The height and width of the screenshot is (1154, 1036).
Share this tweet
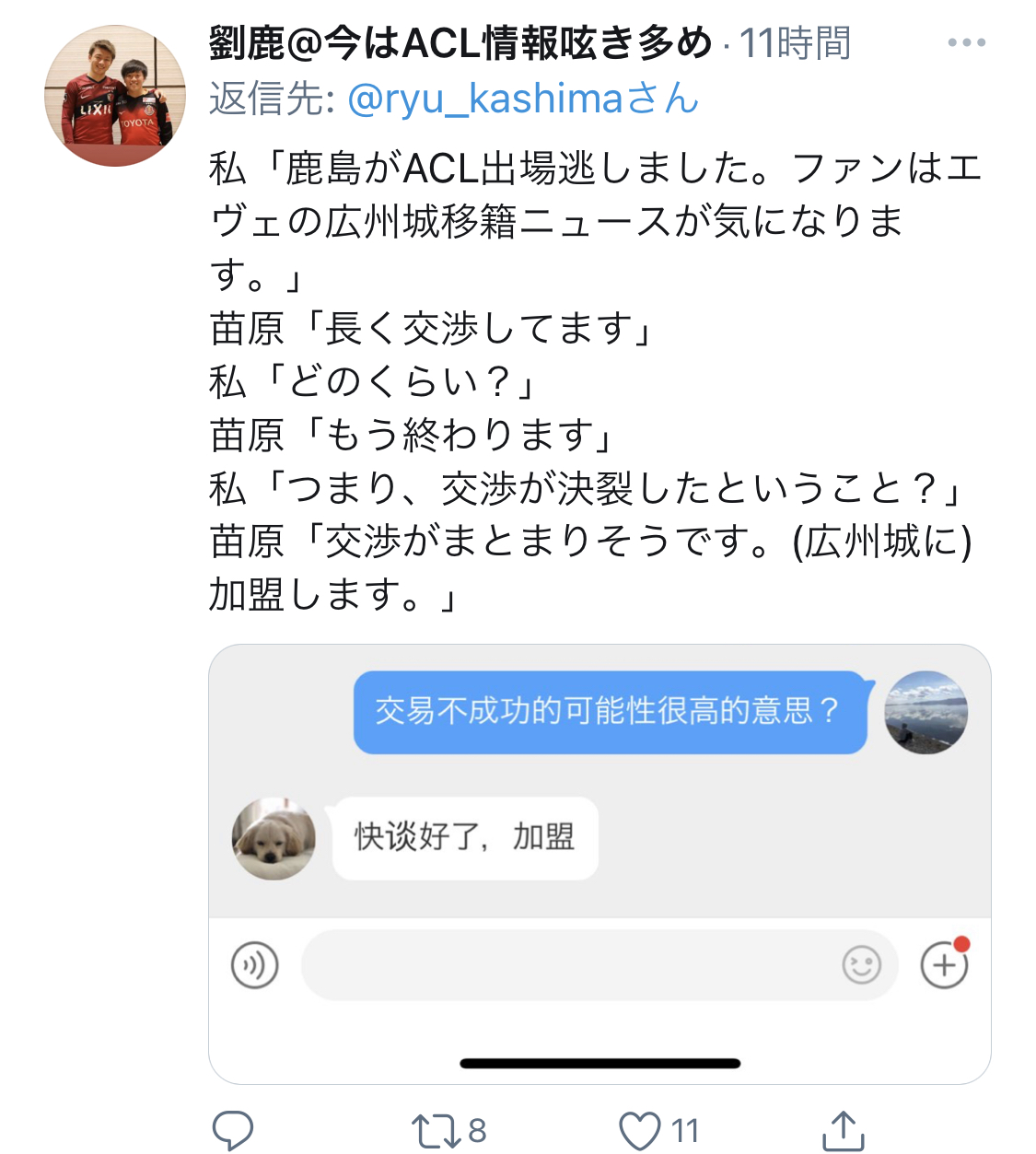tap(843, 1130)
